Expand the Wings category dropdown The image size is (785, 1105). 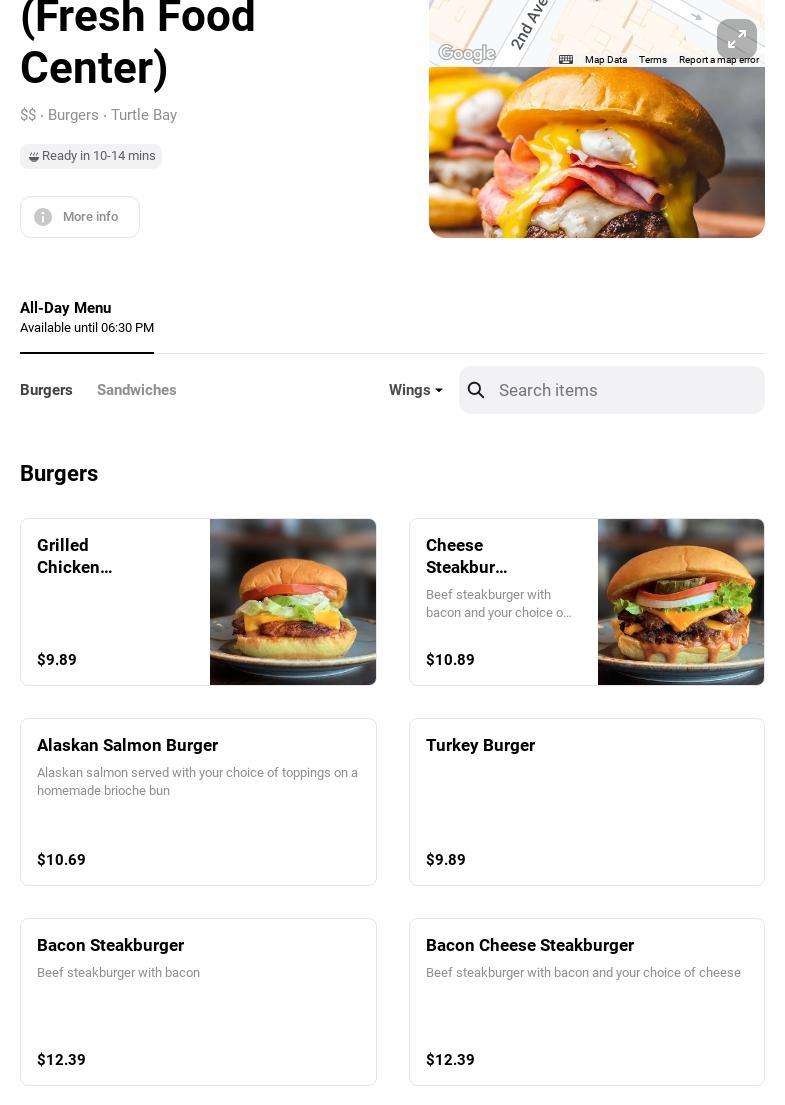(415, 390)
